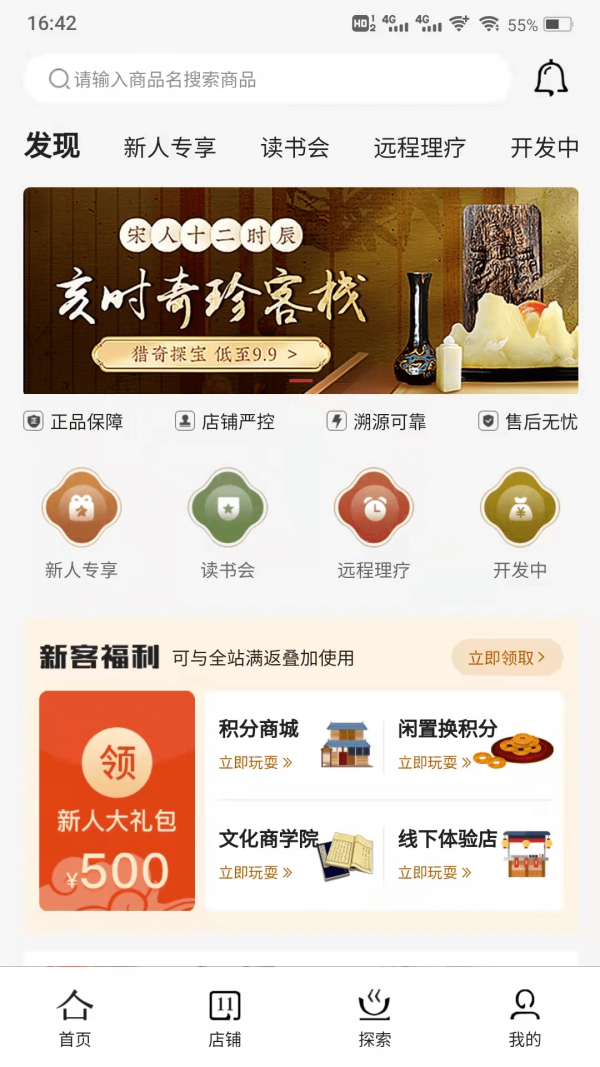Open 文化商学院

coord(292,855)
